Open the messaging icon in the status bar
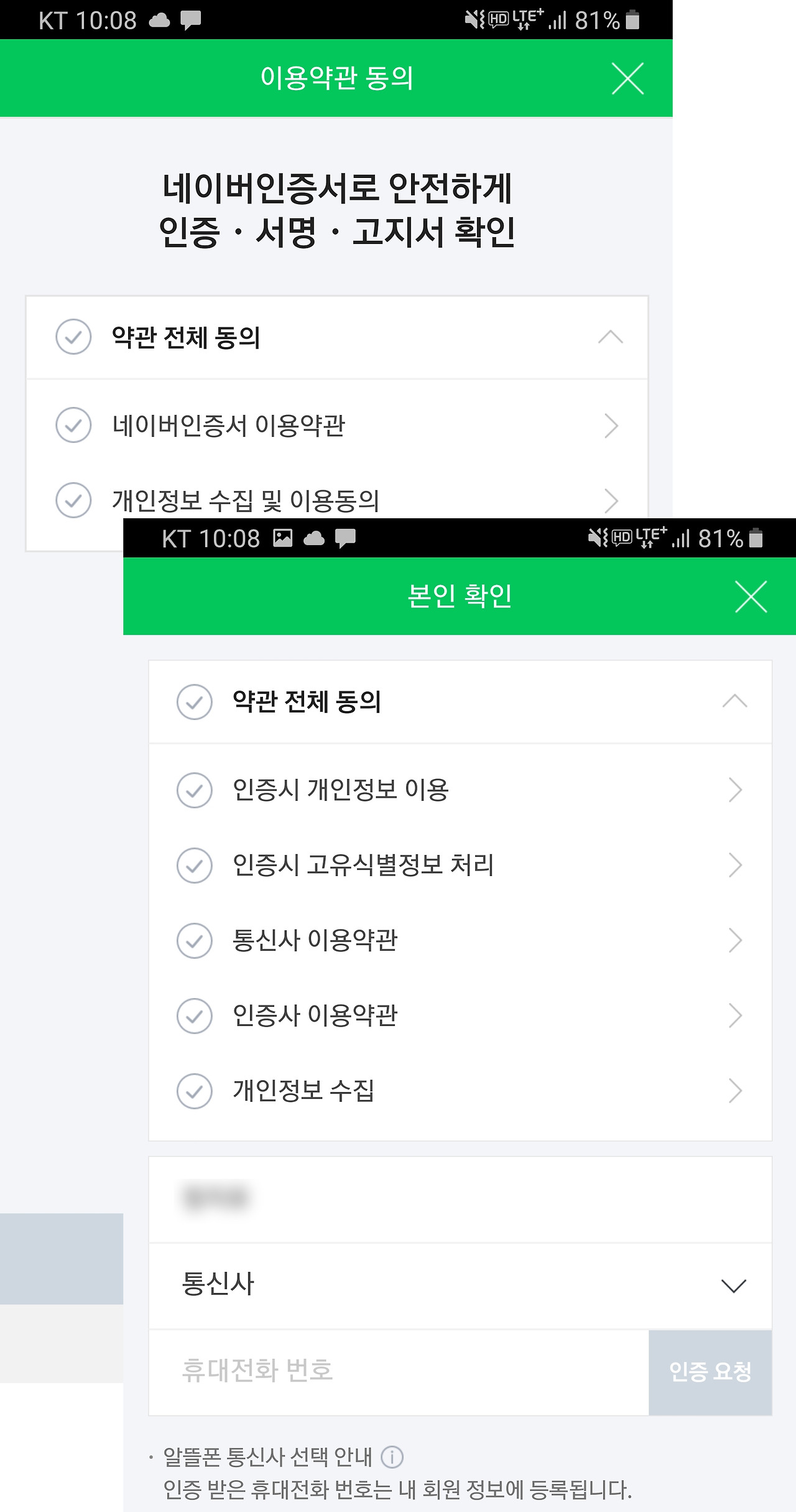 coord(190,21)
